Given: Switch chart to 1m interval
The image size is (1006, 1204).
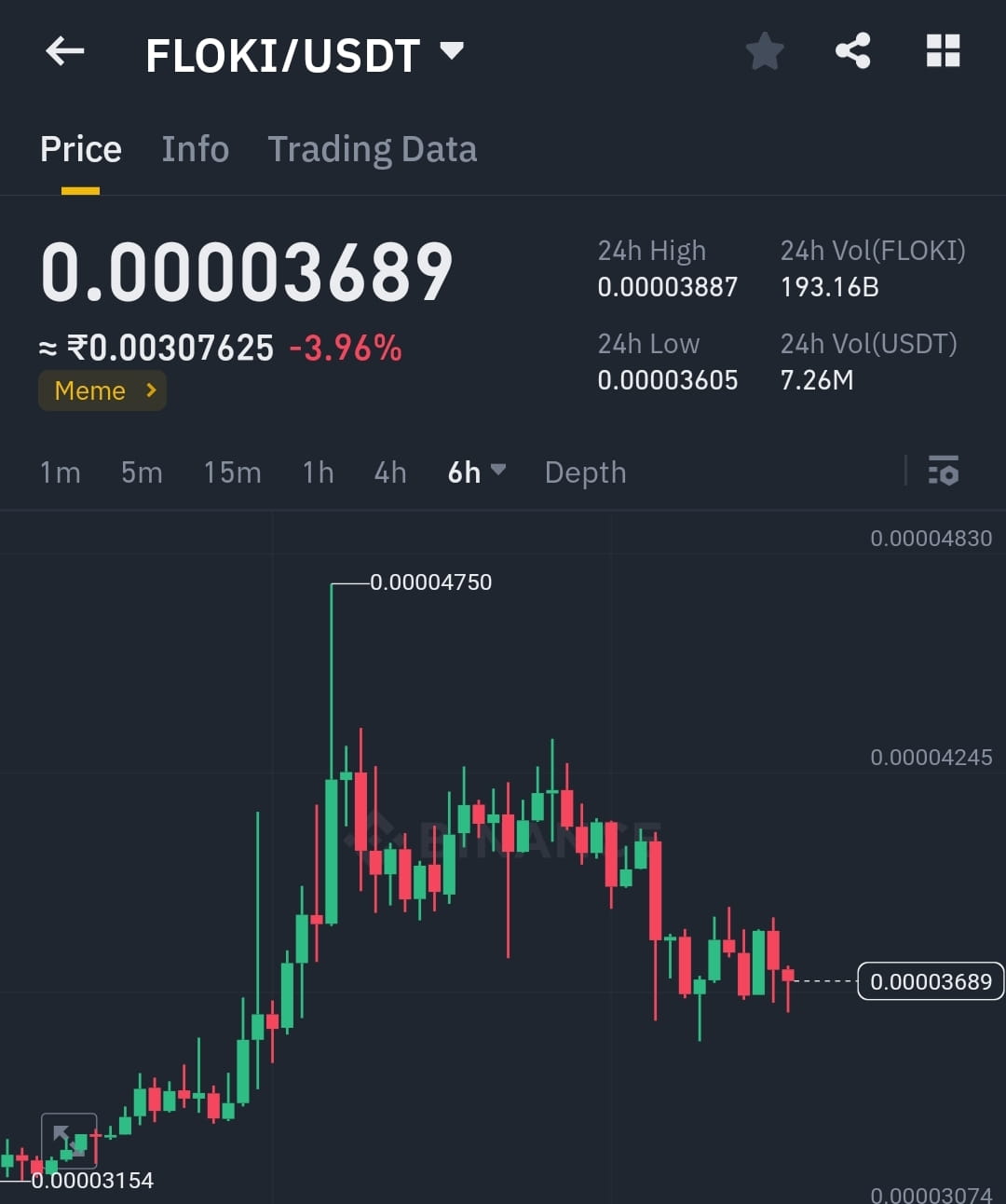Looking at the screenshot, I should pyautogui.click(x=60, y=472).
